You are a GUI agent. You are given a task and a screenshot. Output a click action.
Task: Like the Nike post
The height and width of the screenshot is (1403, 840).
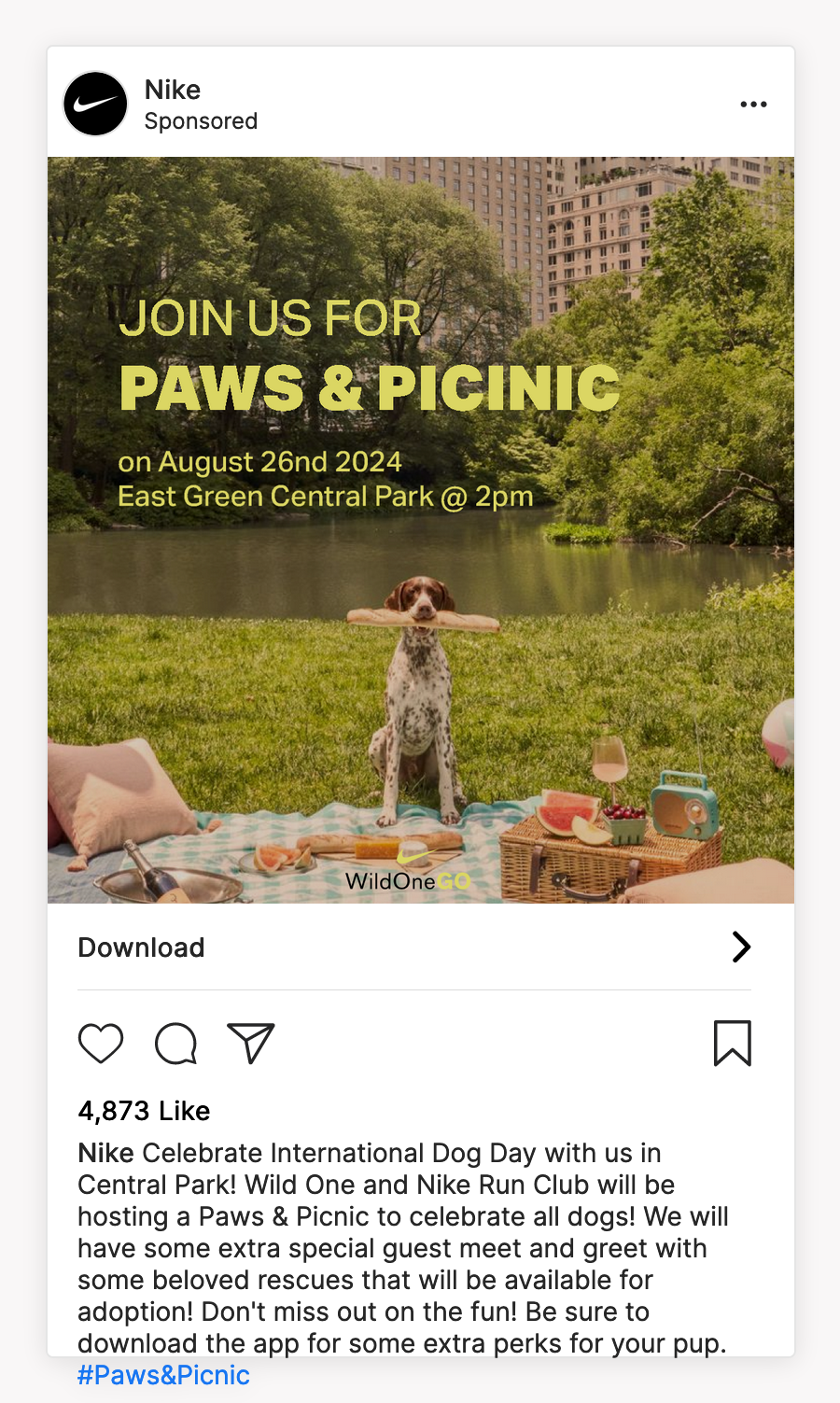101,1043
